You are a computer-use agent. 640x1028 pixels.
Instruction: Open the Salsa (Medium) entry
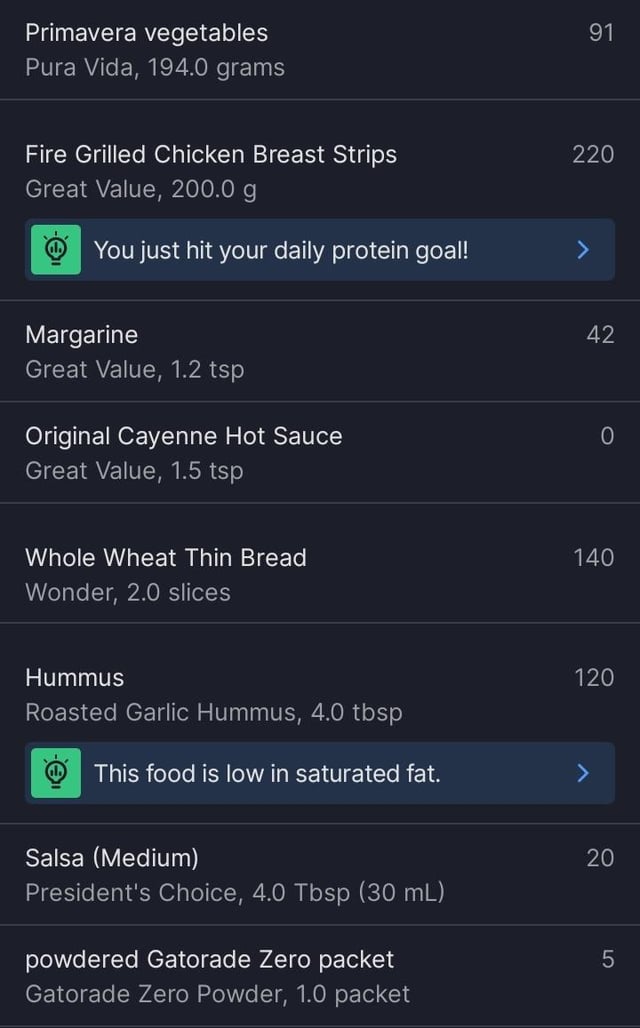pos(320,875)
